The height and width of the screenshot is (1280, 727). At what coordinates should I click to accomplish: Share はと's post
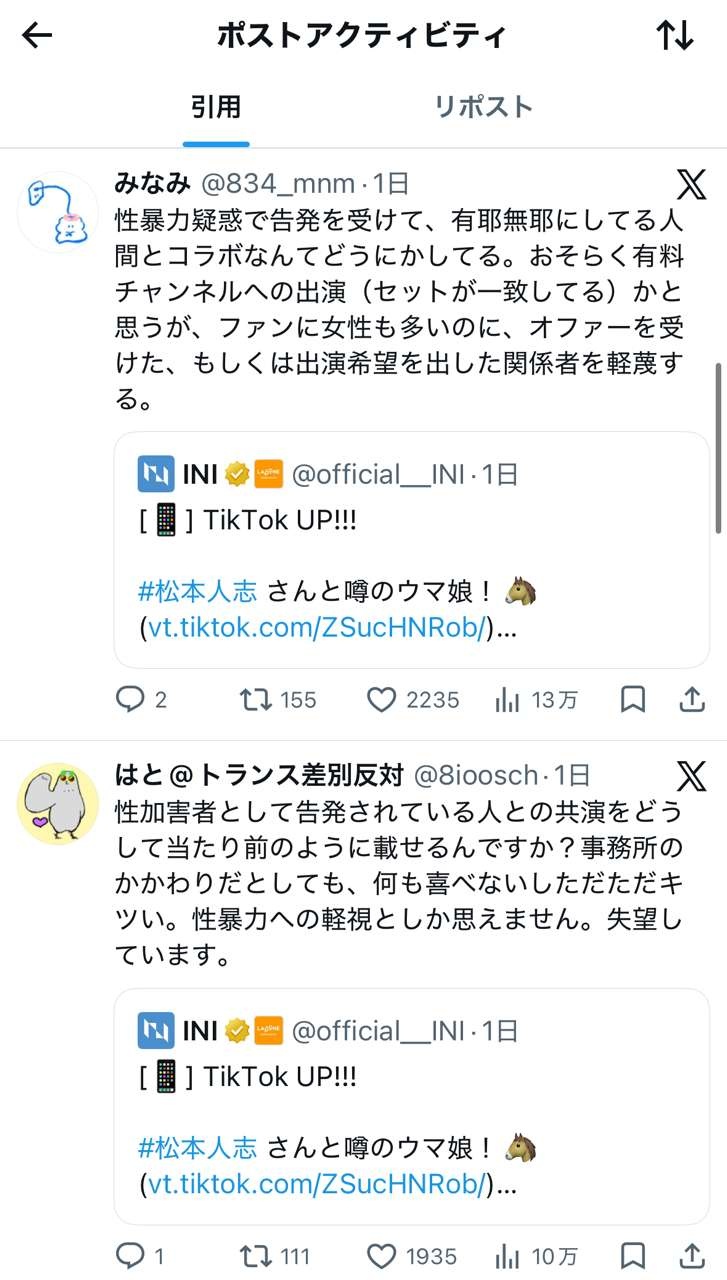(x=692, y=1255)
